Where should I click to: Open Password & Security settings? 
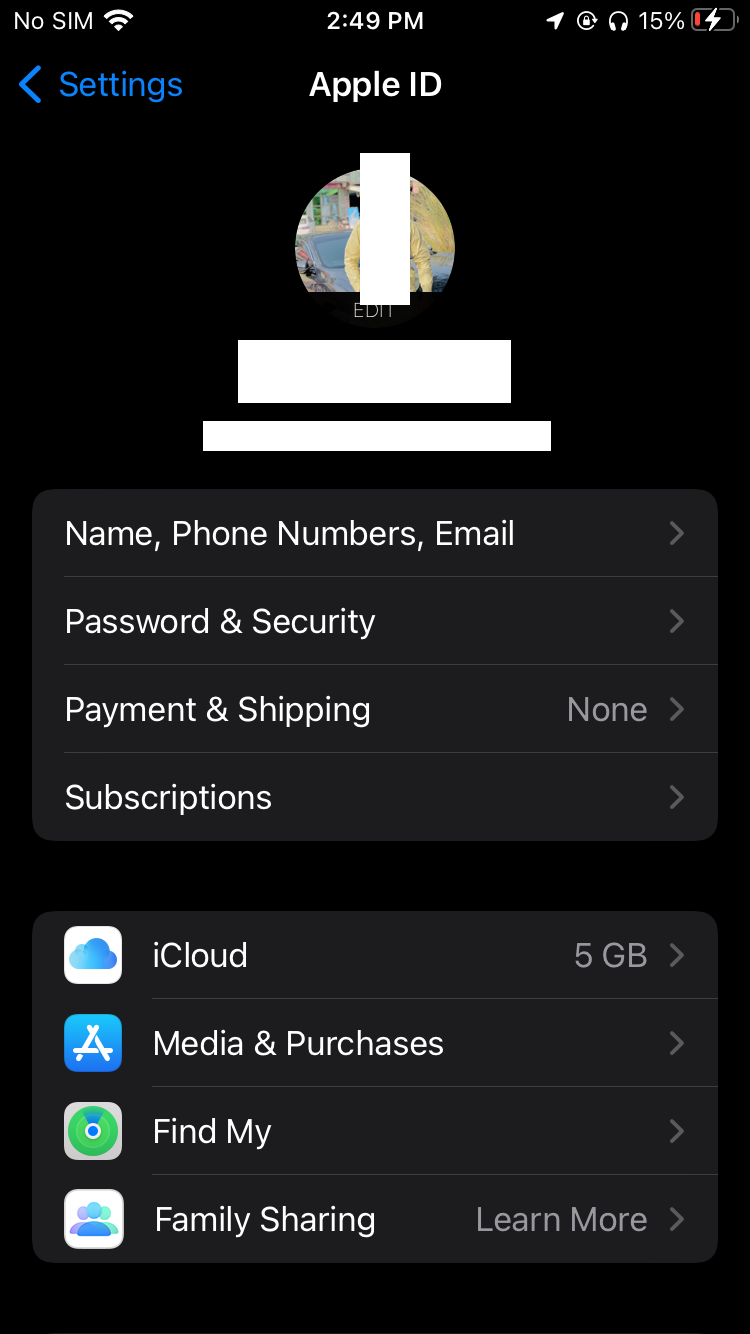(x=375, y=621)
